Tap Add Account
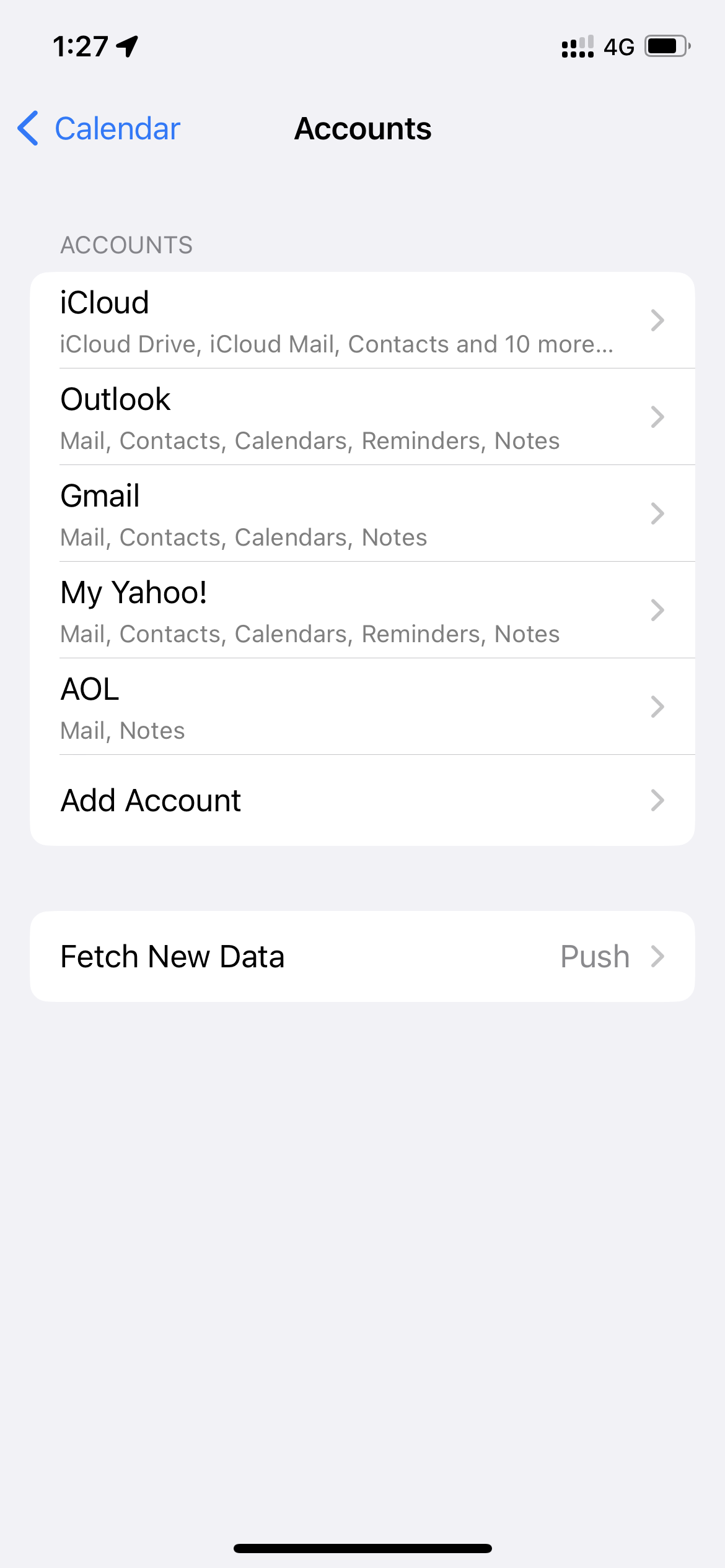The width and height of the screenshot is (725, 1568). (362, 800)
